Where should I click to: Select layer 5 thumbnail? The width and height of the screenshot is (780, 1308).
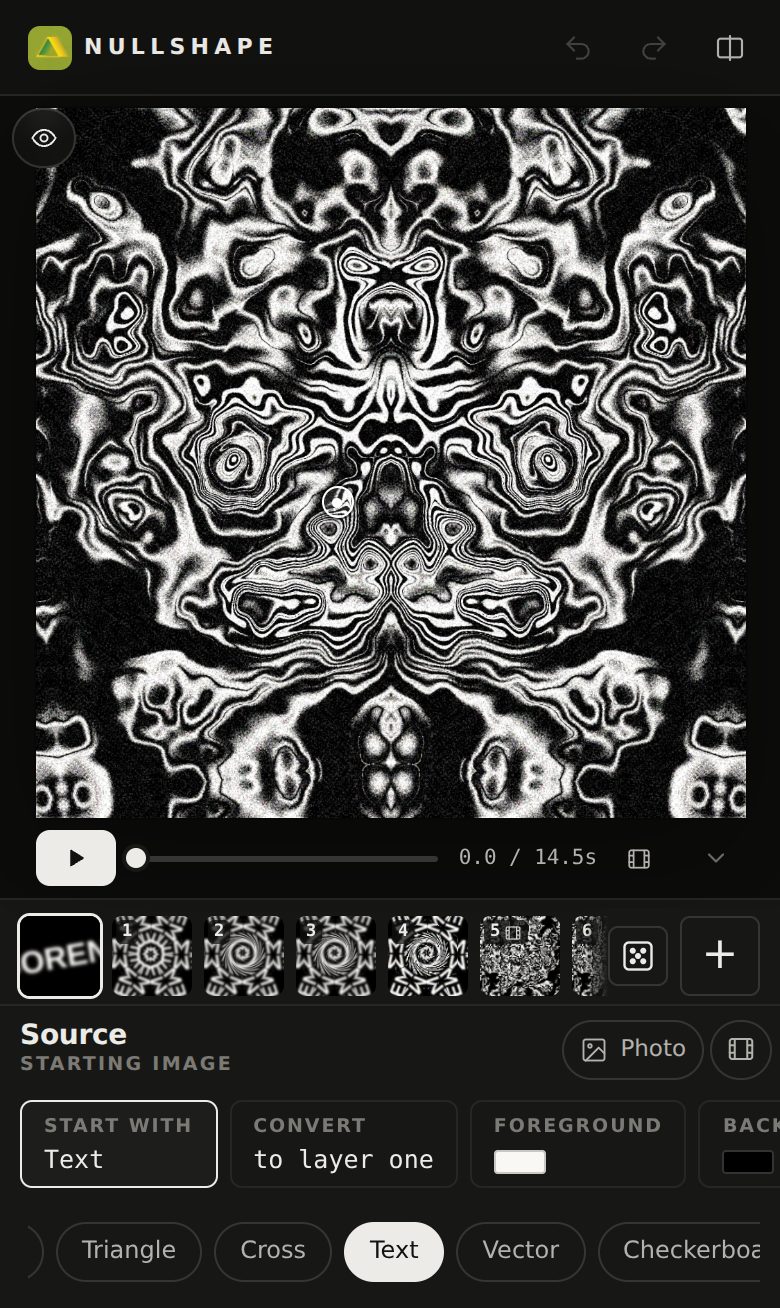[x=520, y=956]
